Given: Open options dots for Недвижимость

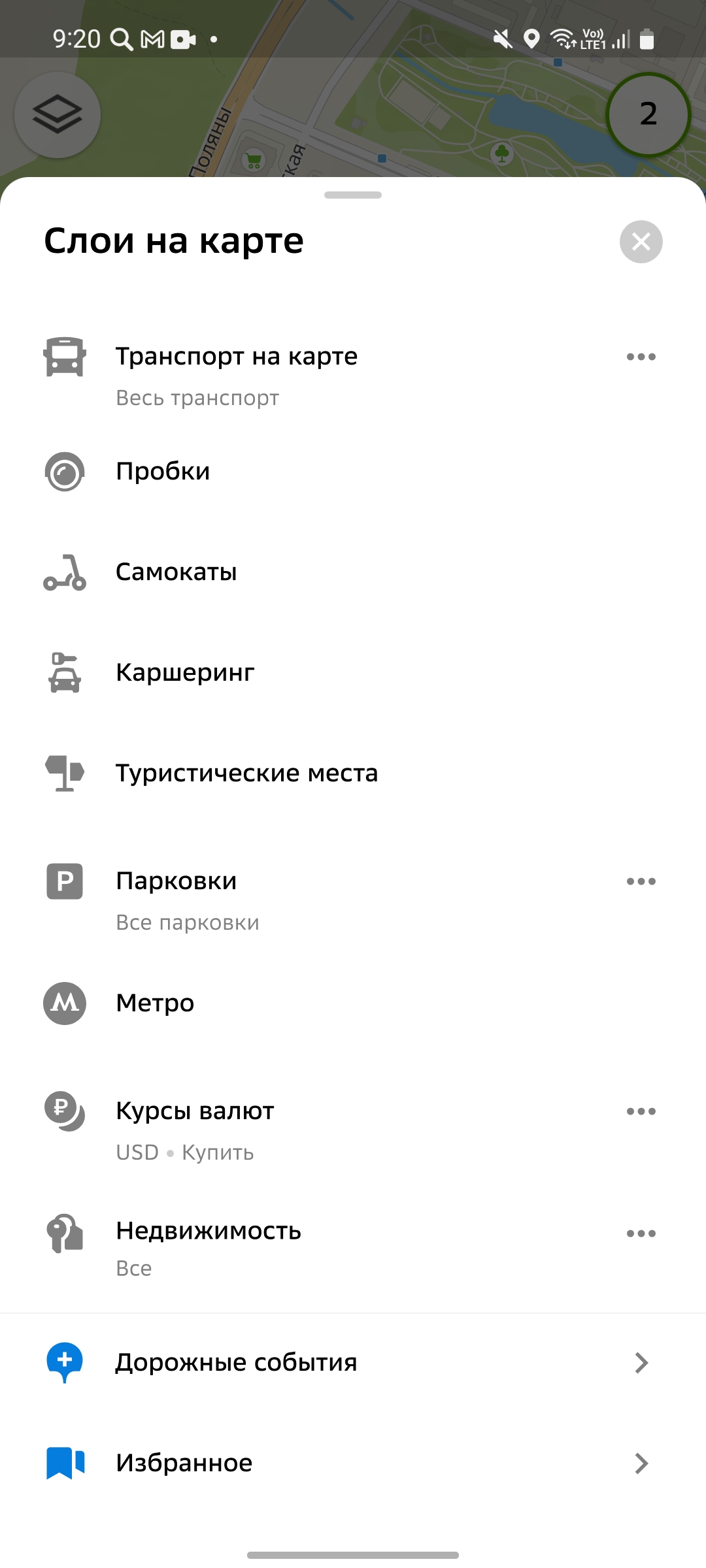Looking at the screenshot, I should click(641, 1233).
